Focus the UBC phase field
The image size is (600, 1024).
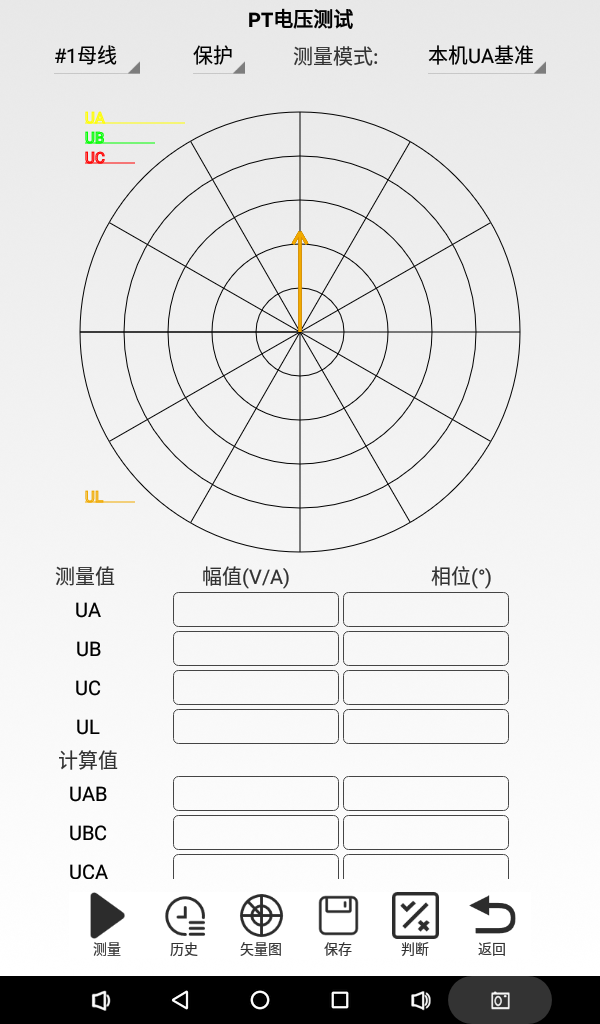(426, 832)
